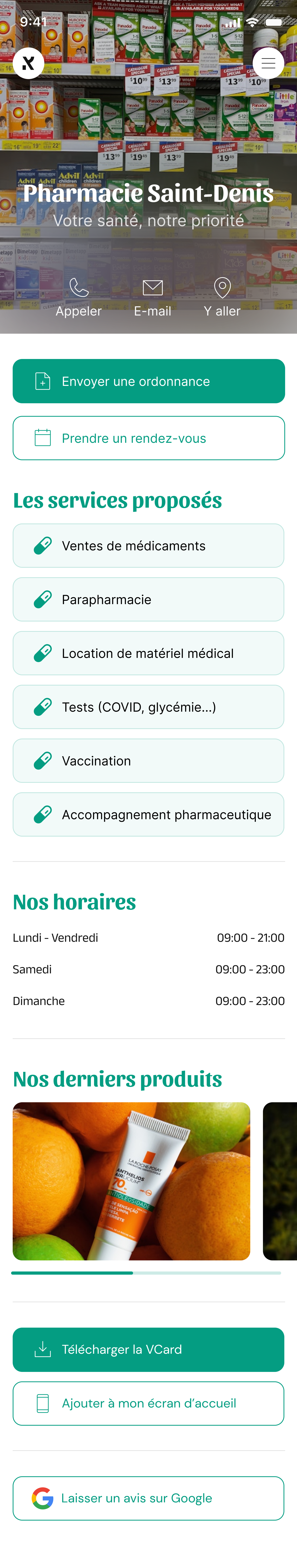Image resolution: width=297 pixels, height=1568 pixels.
Task: Tap the X logo button
Action: pyautogui.click(x=28, y=63)
